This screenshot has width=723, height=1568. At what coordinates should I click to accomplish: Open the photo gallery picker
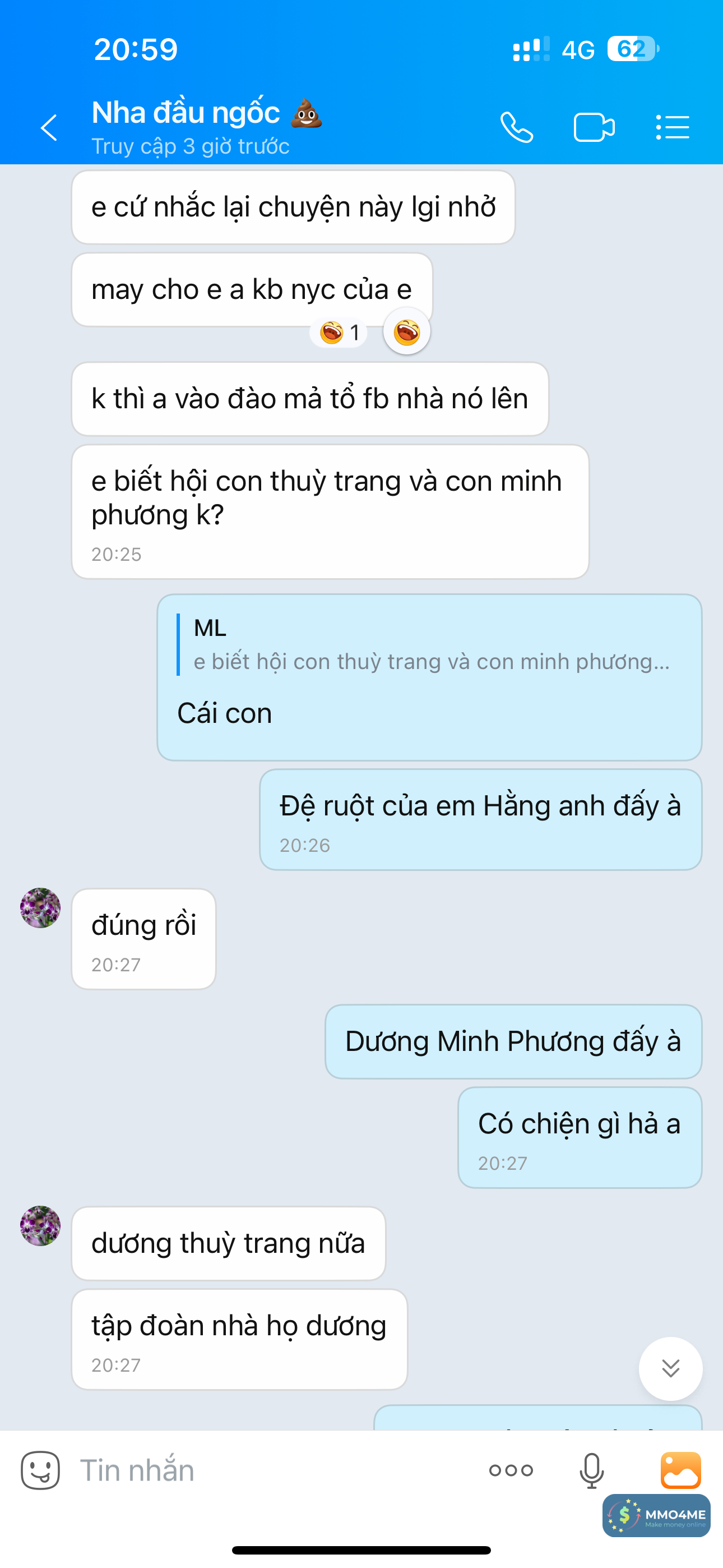point(680,1470)
